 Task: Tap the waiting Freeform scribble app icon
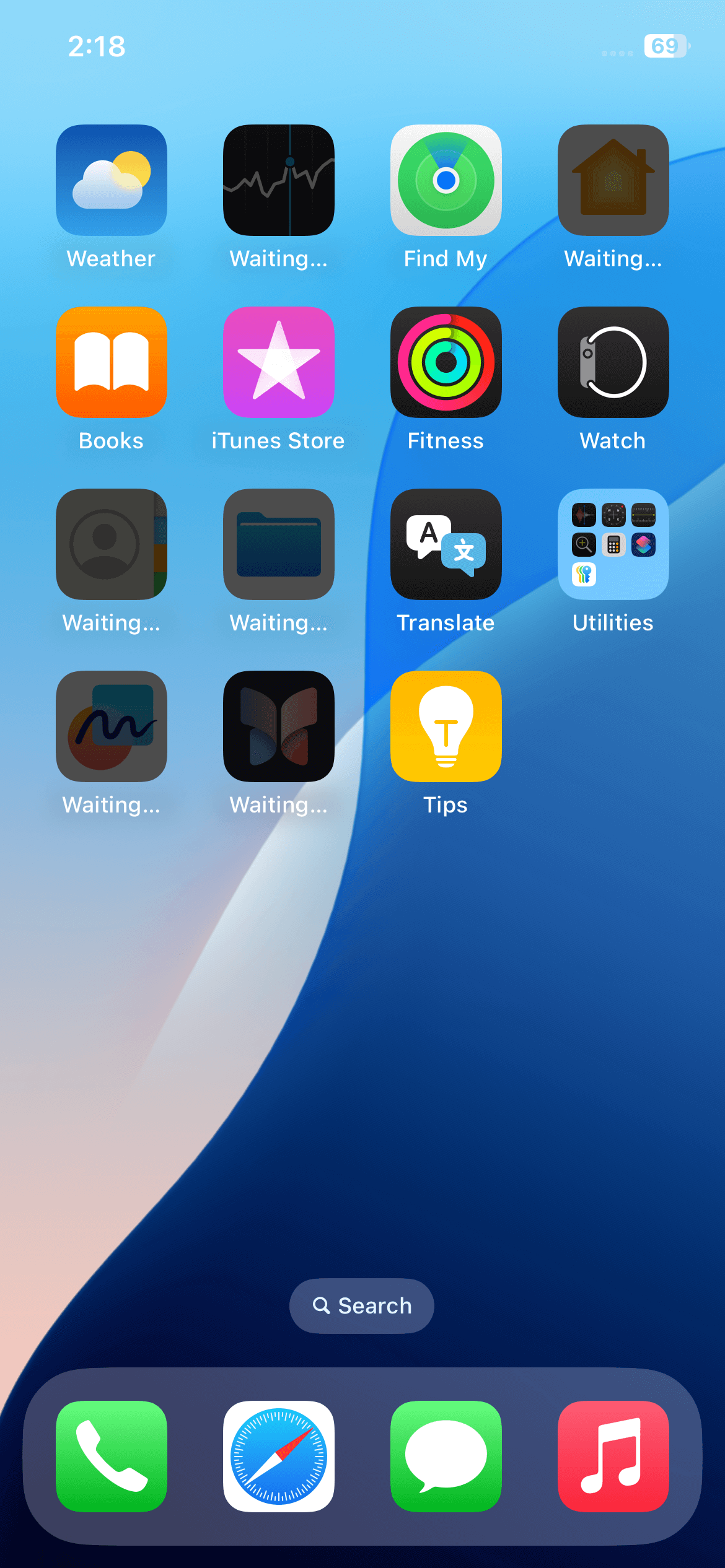click(x=112, y=726)
